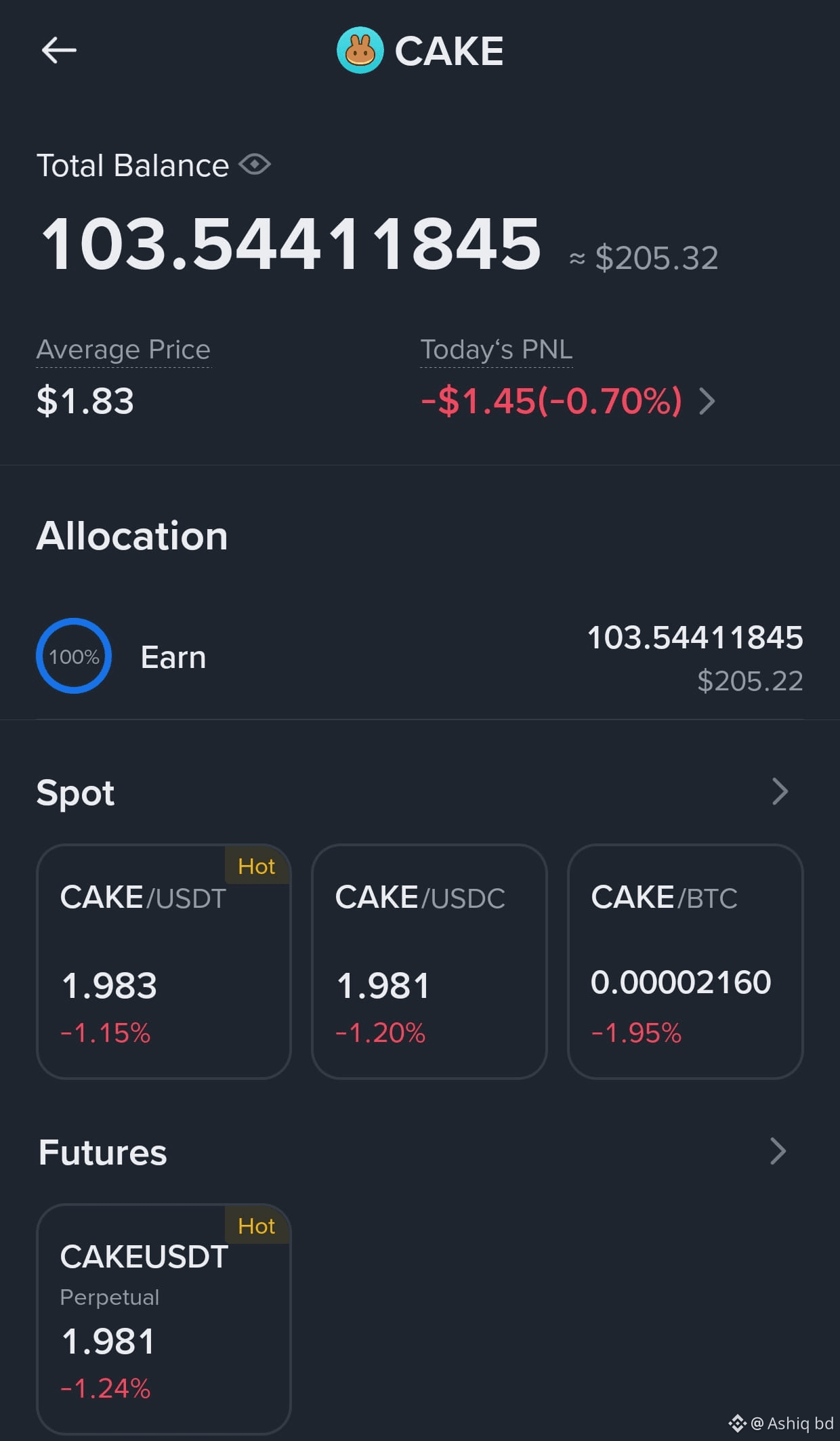Show the Average Price explanation

[x=123, y=350]
